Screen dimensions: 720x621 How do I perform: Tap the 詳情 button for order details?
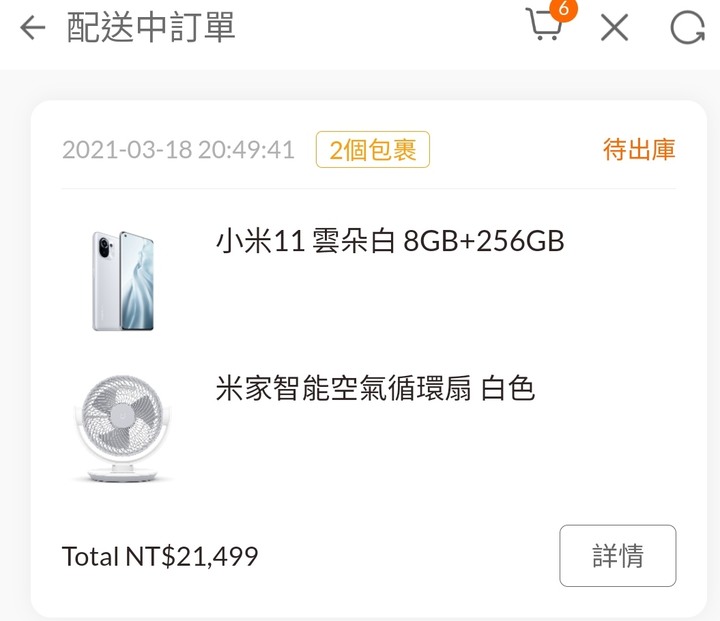pyautogui.click(x=617, y=556)
